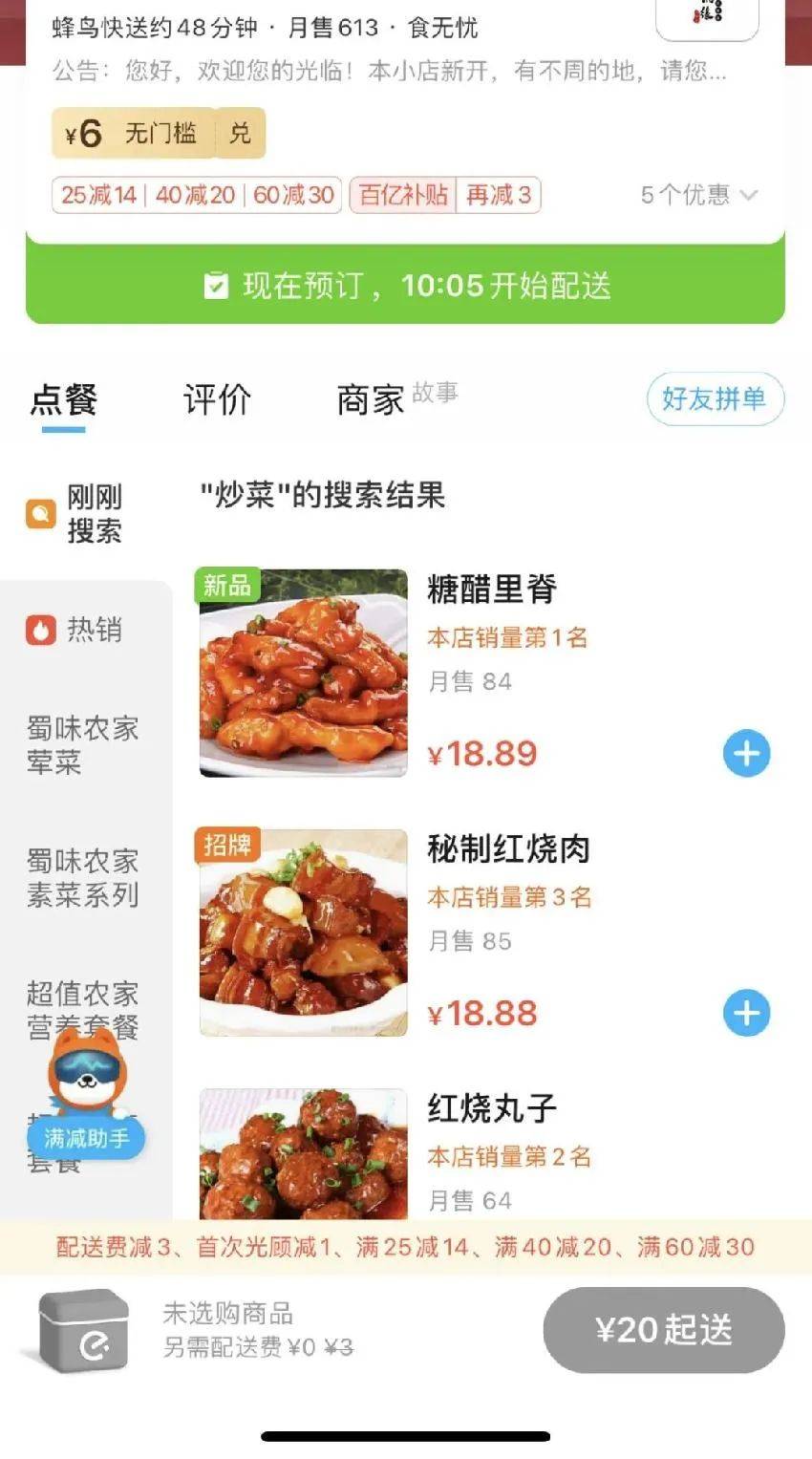Open the 现在预订 pre-order banner
This screenshot has height=1459, width=812.
pos(406,286)
